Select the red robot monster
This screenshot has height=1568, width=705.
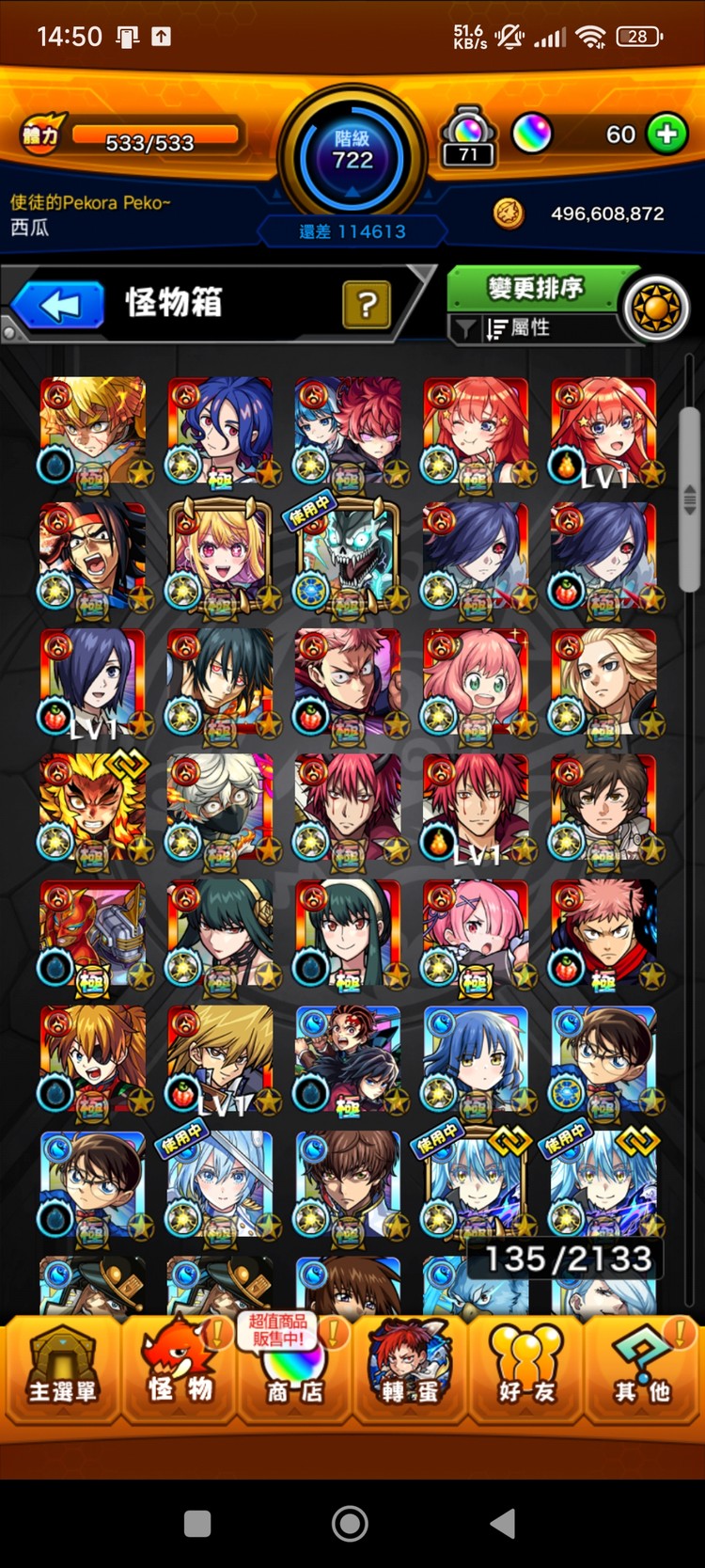click(92, 933)
